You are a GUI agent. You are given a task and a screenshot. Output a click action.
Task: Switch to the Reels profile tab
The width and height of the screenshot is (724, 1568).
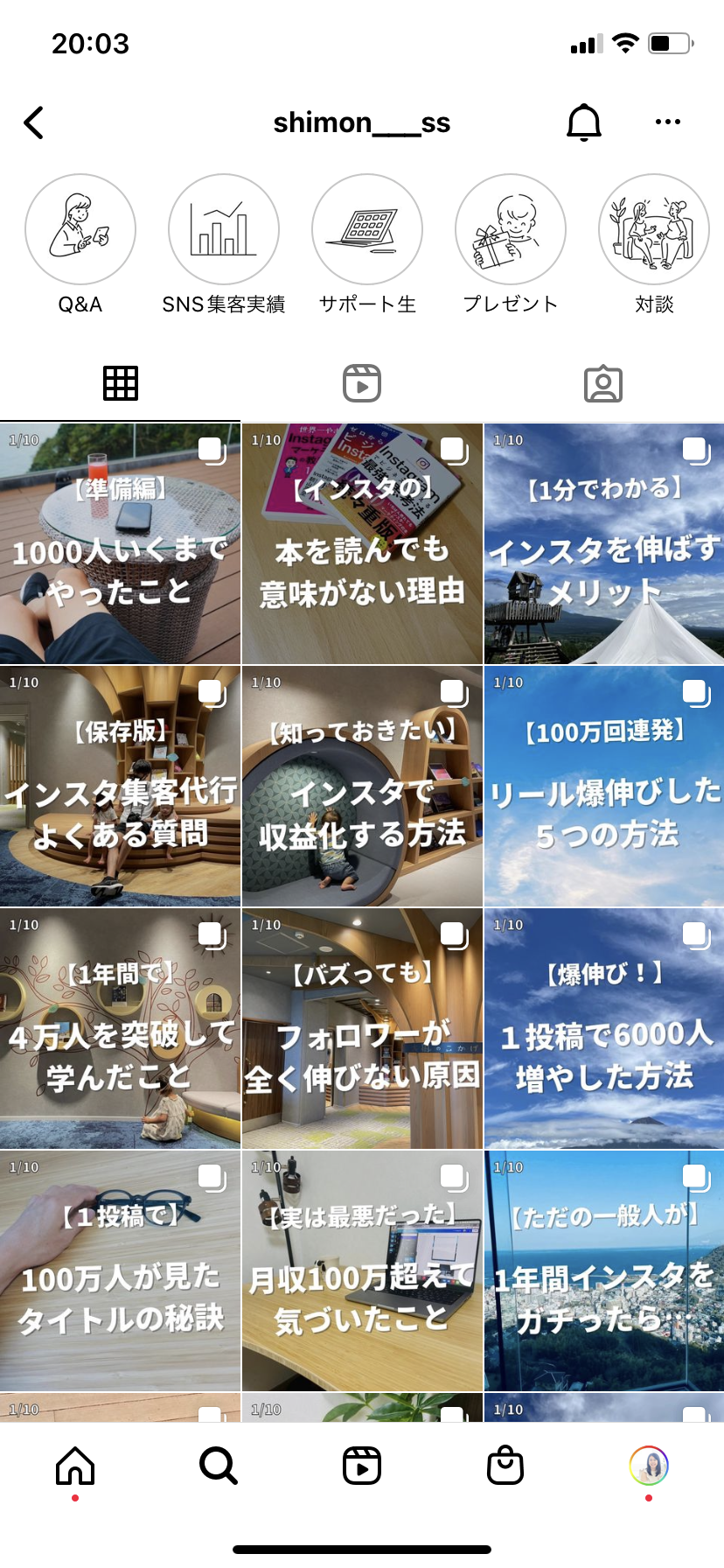362,383
